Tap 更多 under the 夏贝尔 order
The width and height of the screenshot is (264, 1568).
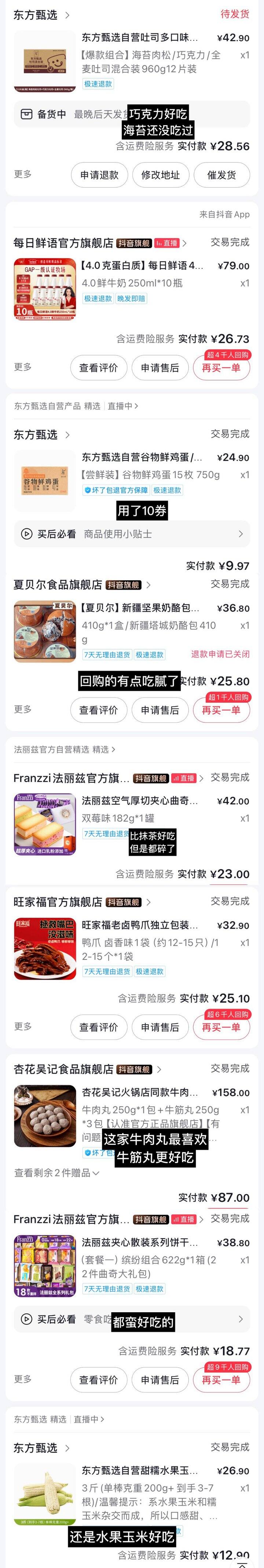click(x=23, y=709)
